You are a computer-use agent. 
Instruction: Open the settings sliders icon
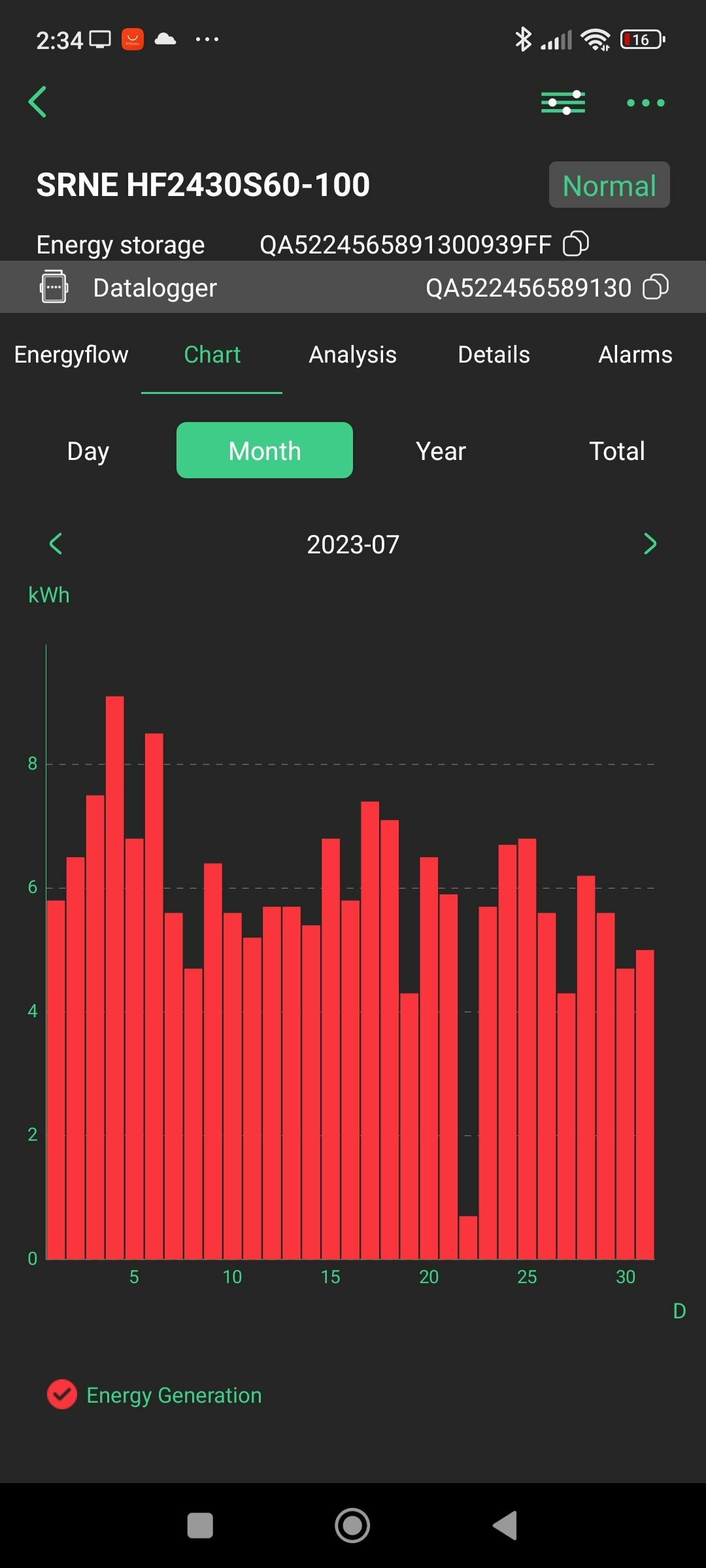click(563, 103)
